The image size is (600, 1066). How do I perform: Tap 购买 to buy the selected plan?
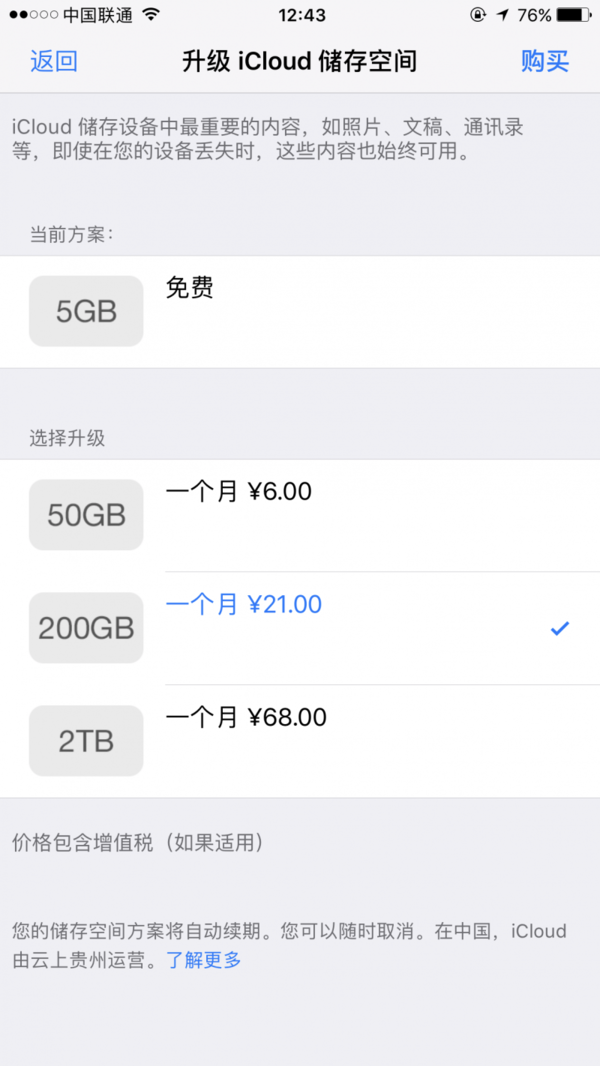click(545, 61)
